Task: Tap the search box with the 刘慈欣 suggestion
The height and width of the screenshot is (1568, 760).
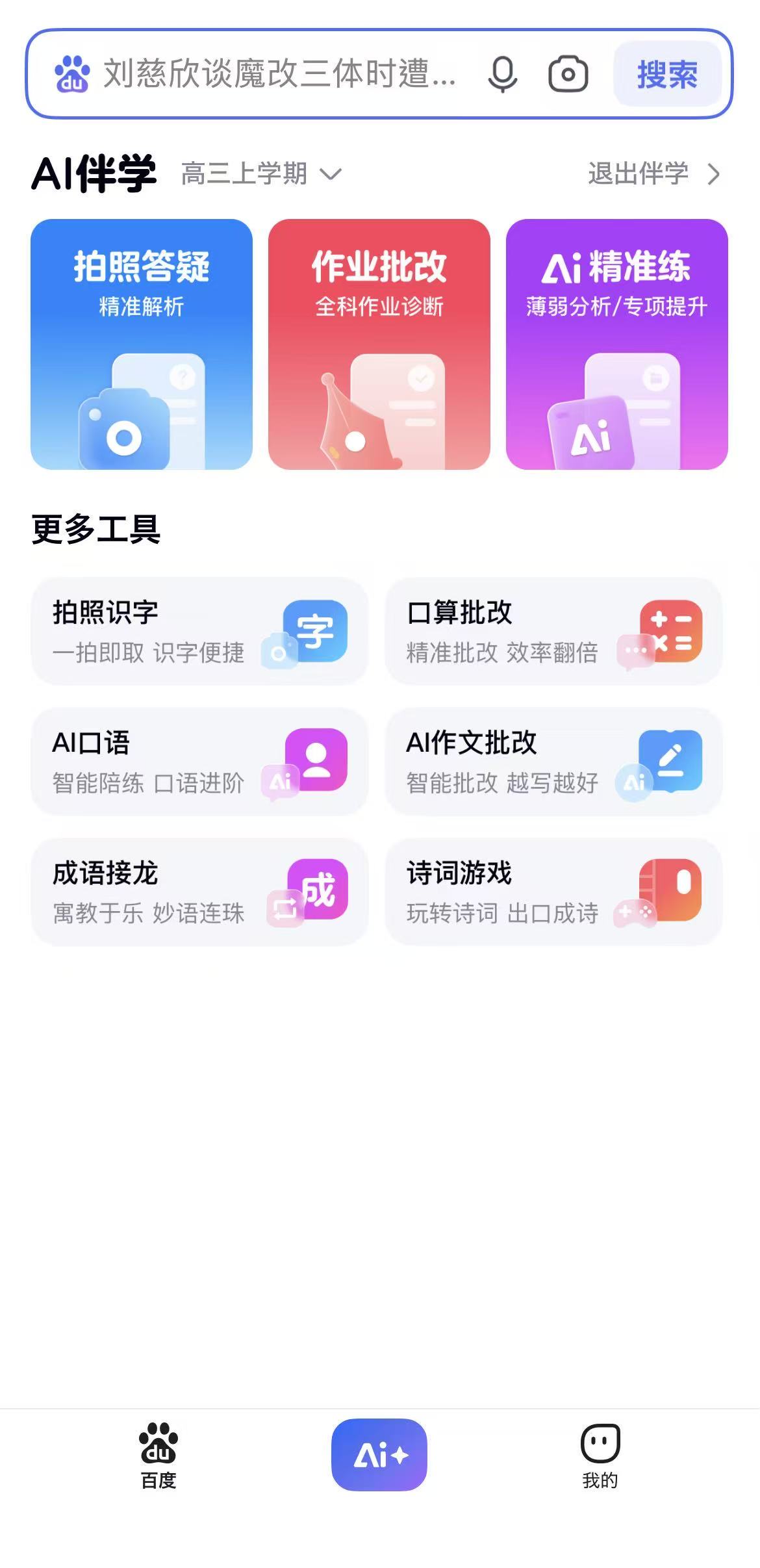Action: click(279, 73)
